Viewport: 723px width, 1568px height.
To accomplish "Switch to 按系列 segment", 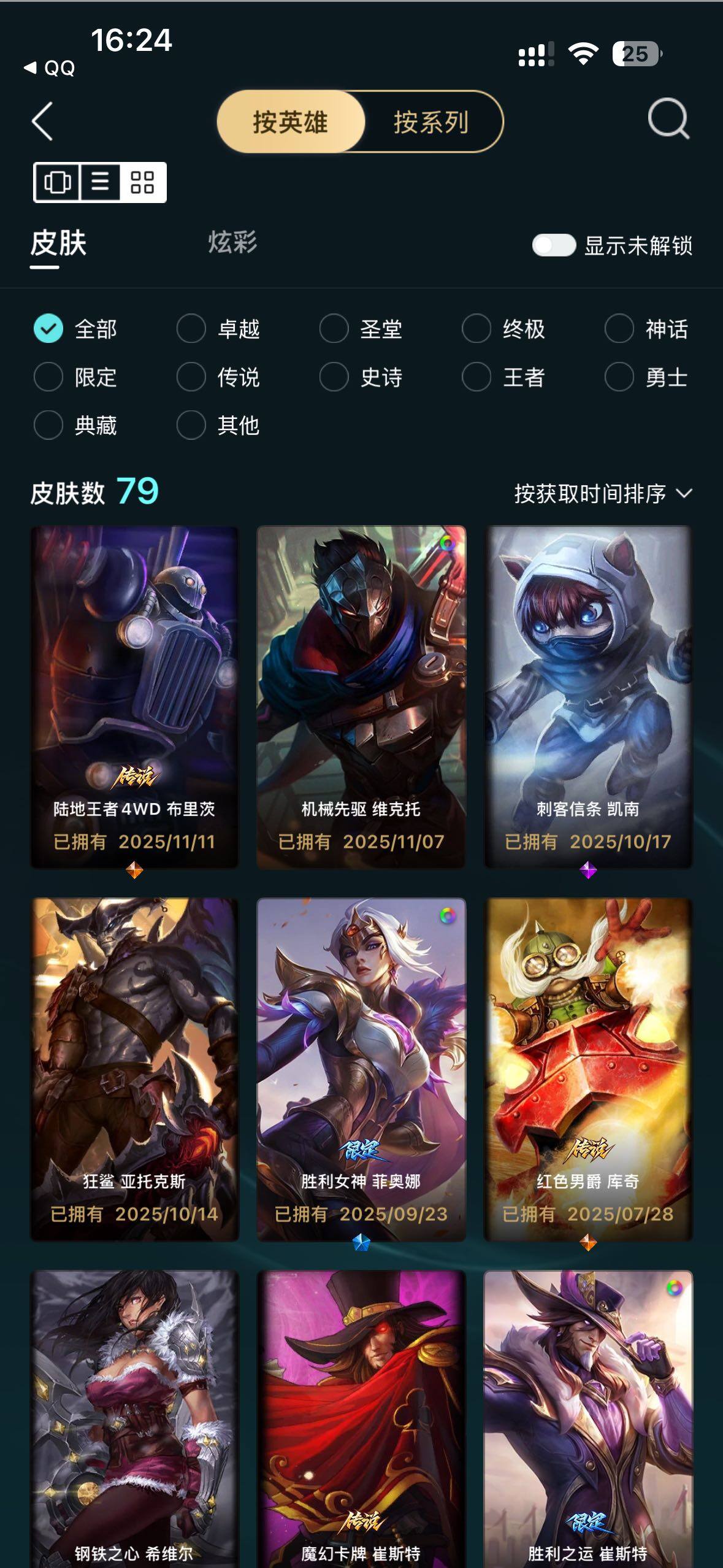I will [431, 122].
